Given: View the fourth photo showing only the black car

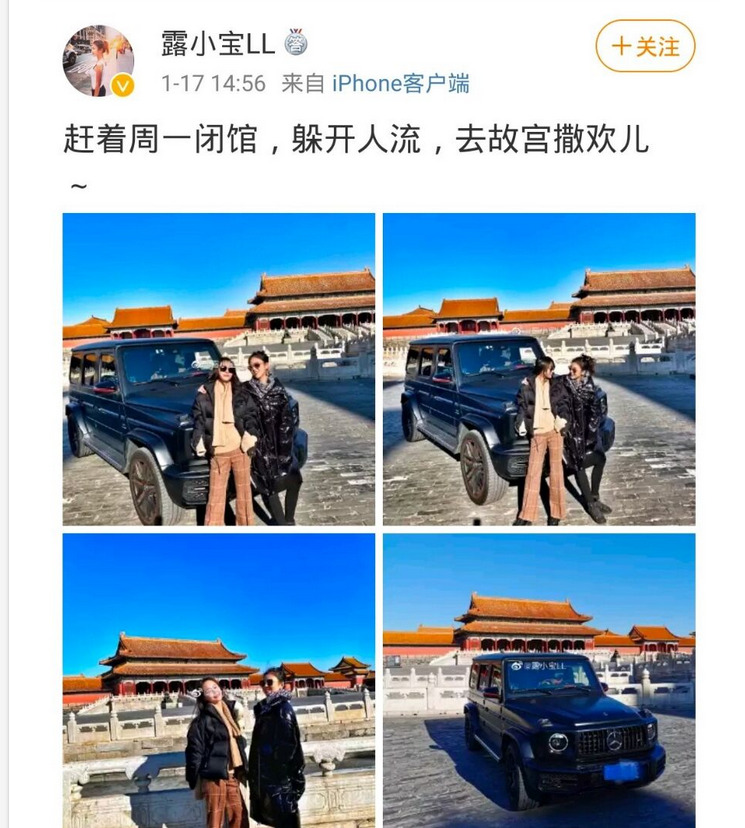Looking at the screenshot, I should 538,680.
